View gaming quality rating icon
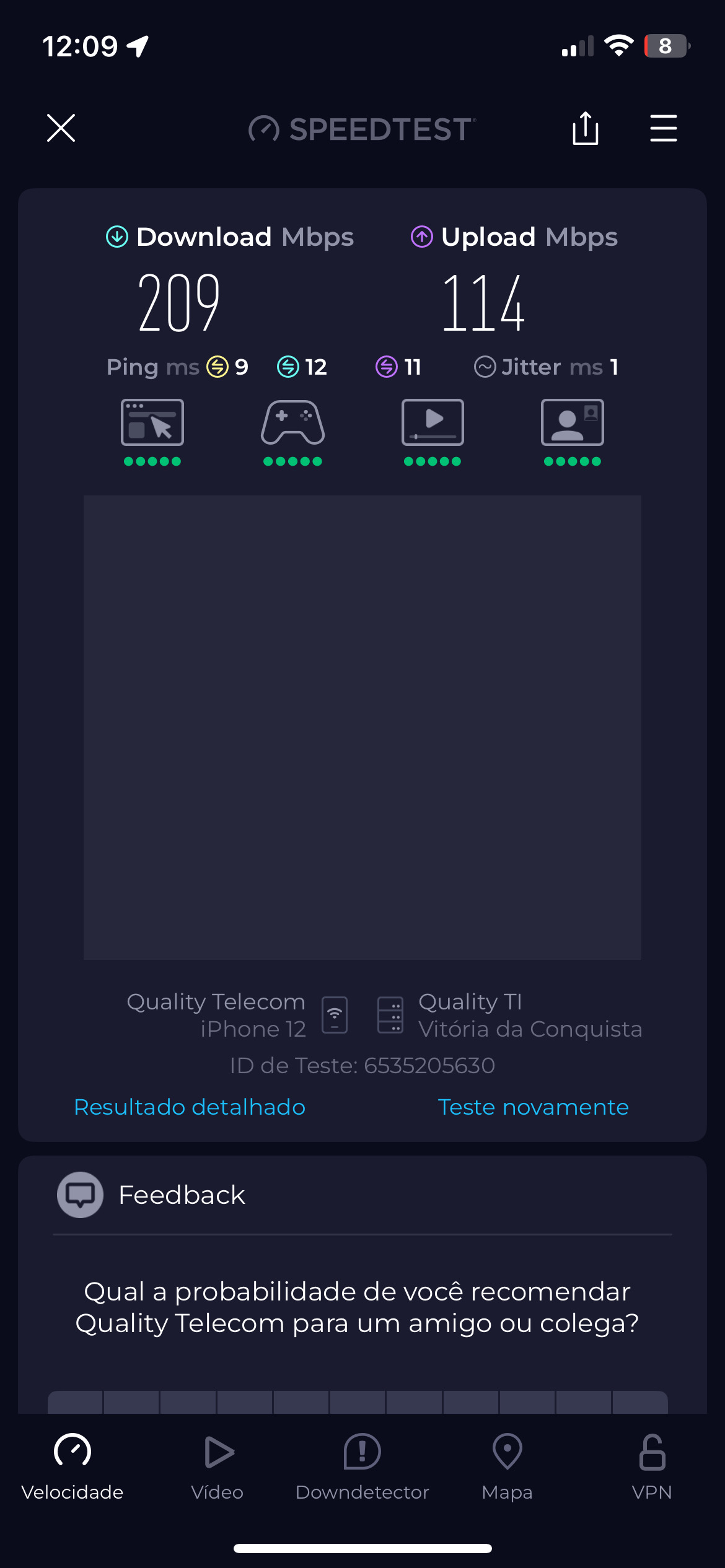725x1568 pixels. point(292,423)
